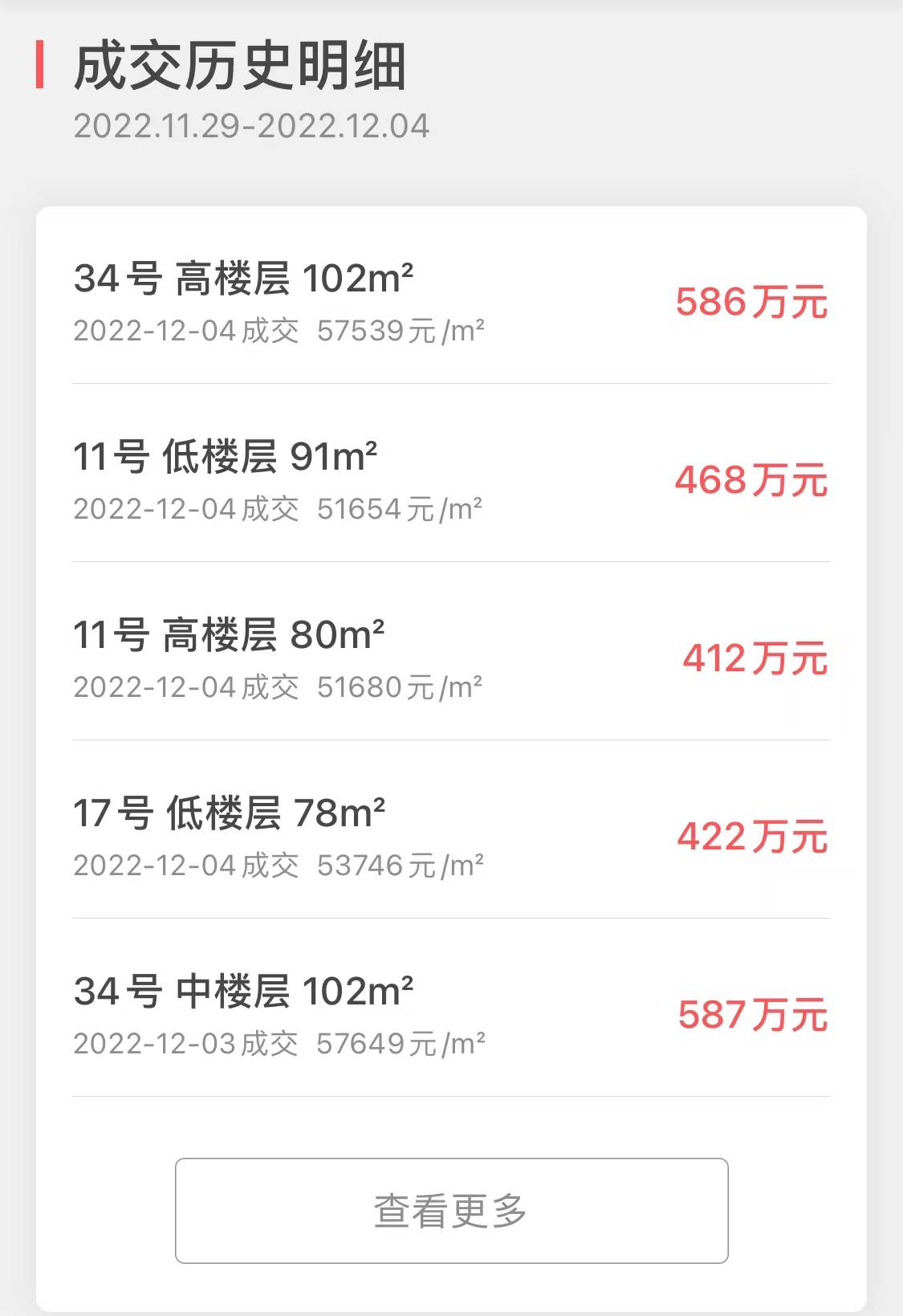
Task: Tap the 查看更多 button
Action: [451, 1210]
